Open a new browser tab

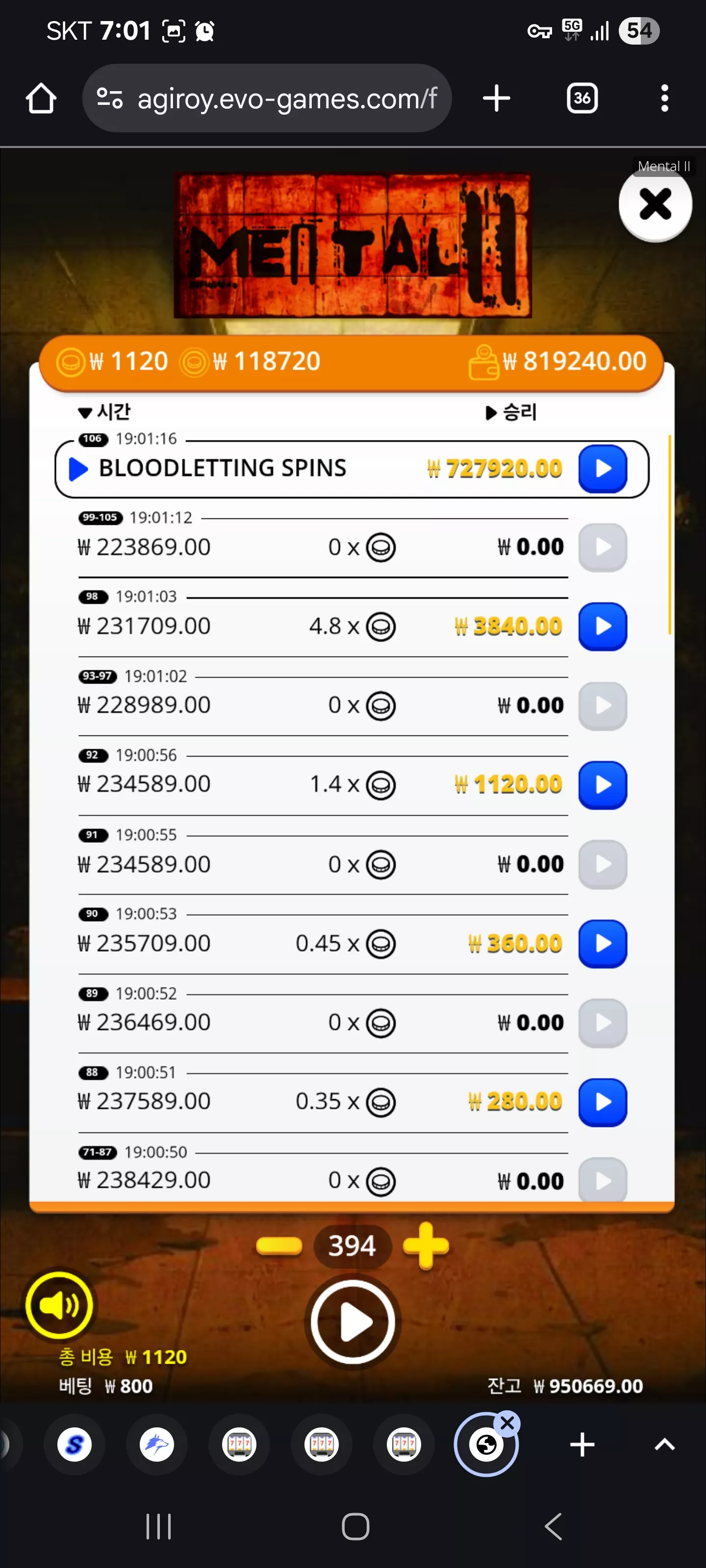497,98
